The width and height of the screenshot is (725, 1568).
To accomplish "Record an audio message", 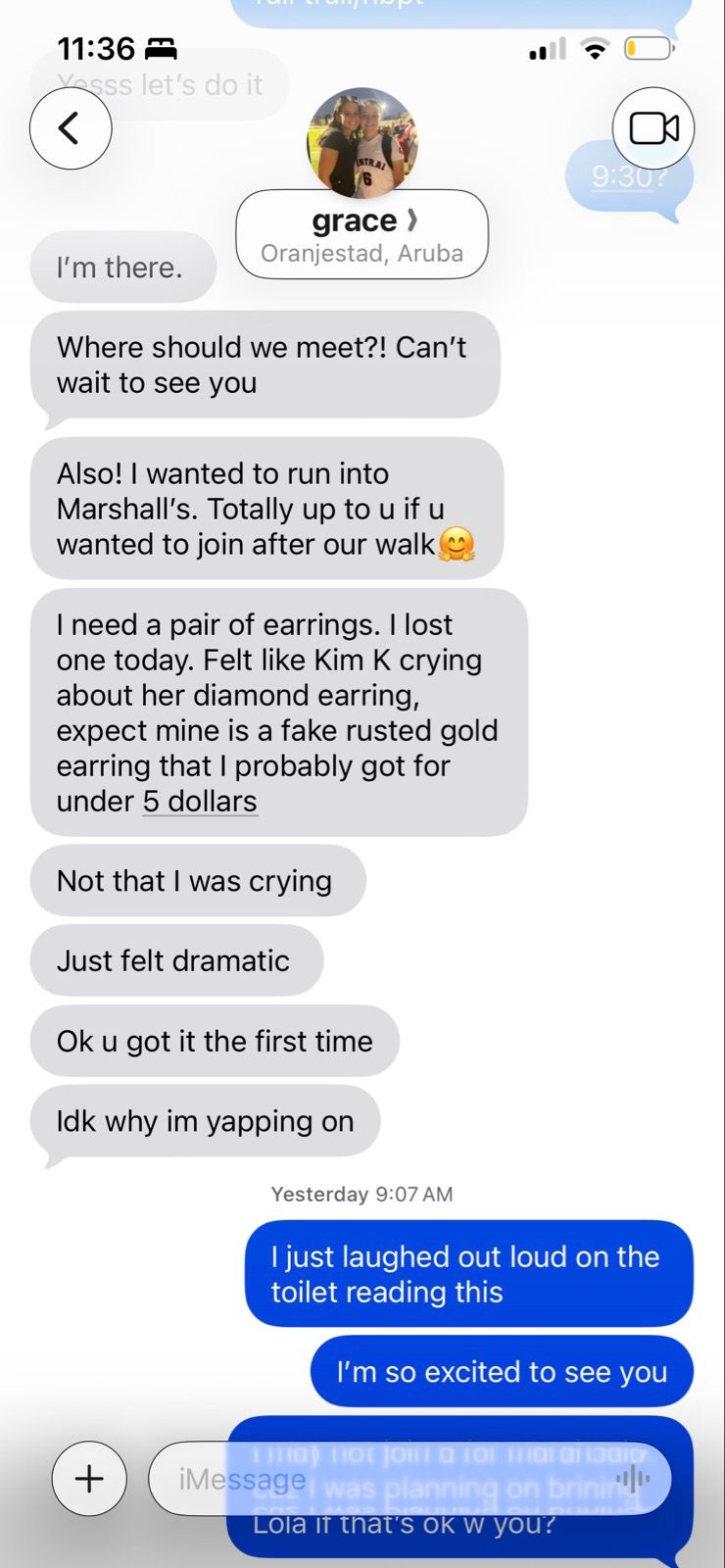I will coord(633,1479).
